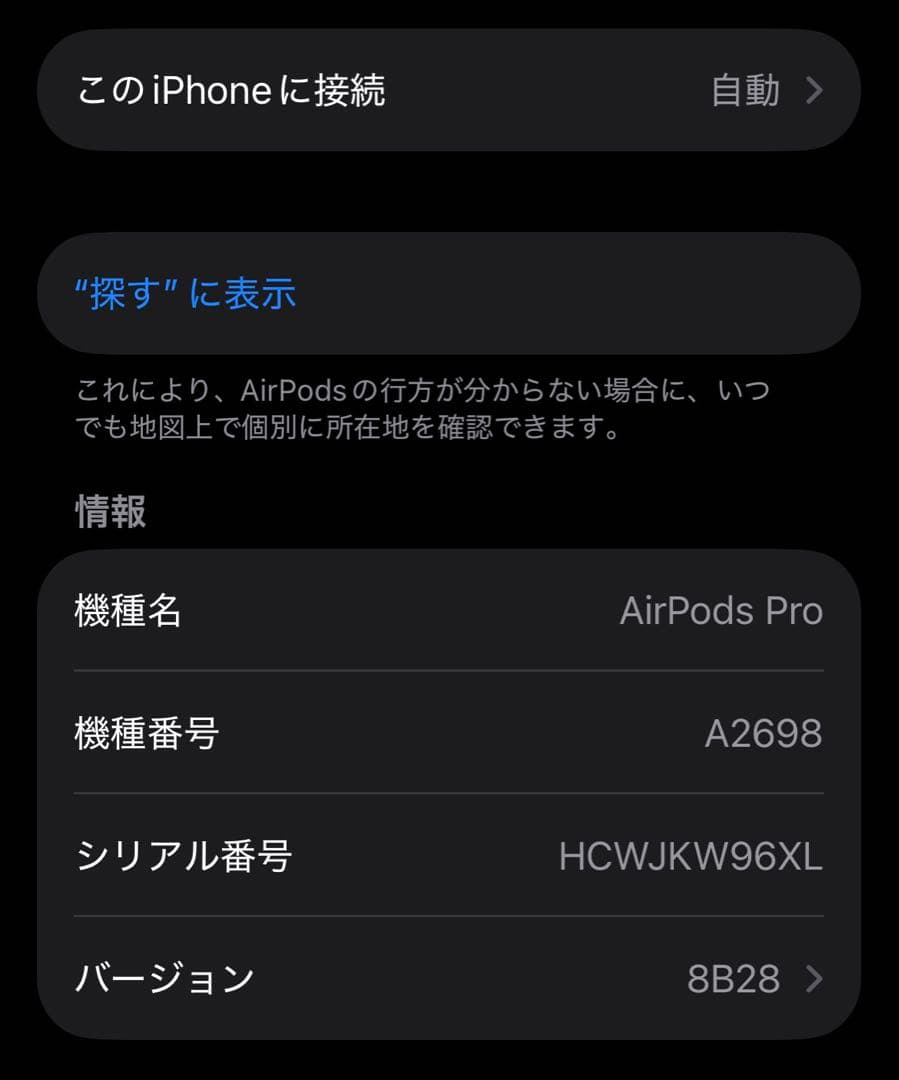Tap the chevron on the バージョン row
Screen dimensions: 899x1080
(815, 979)
